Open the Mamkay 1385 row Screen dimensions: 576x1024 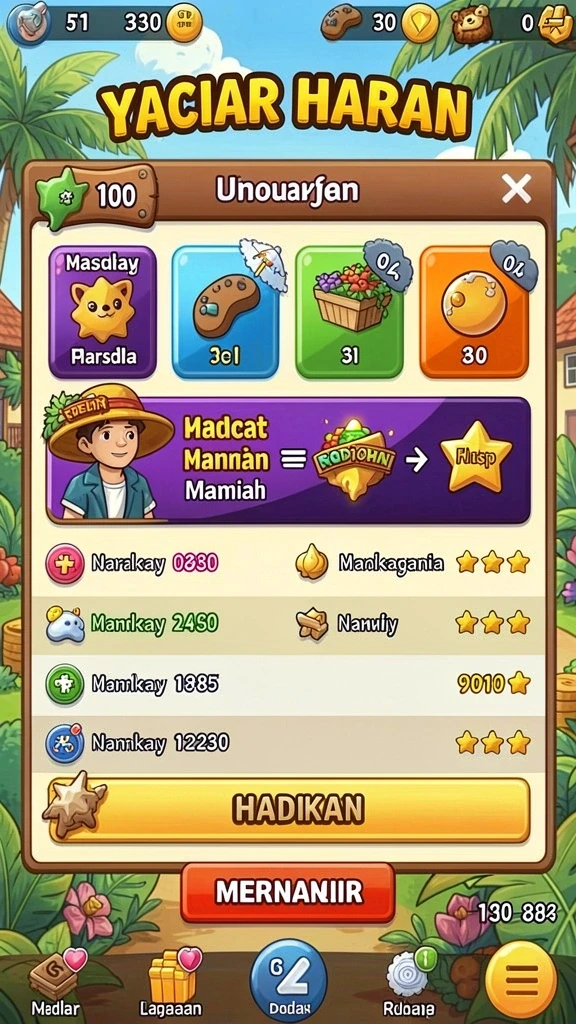point(288,684)
